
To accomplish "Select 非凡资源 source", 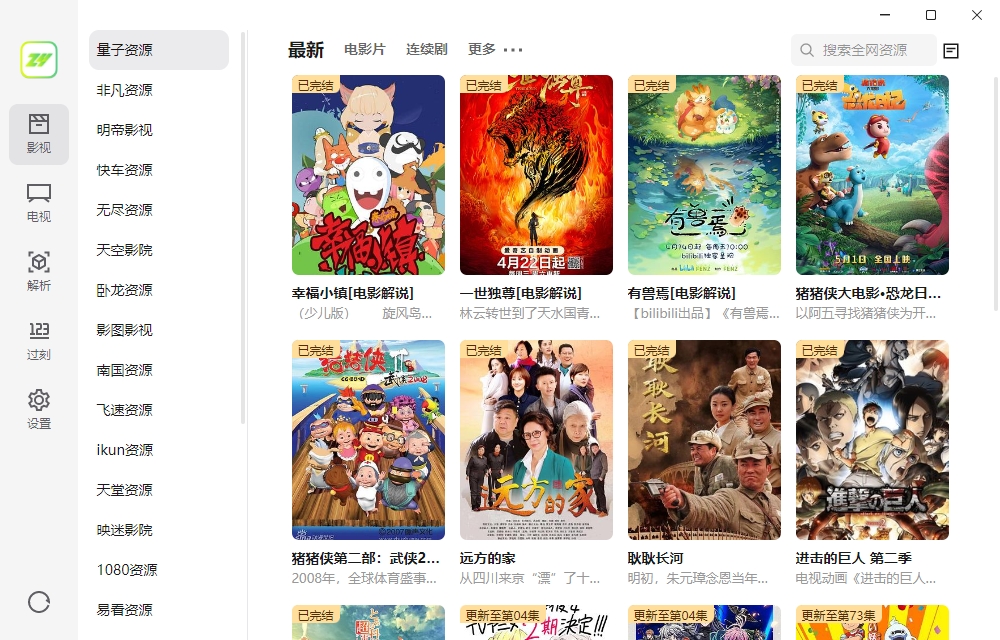I will [x=125, y=90].
